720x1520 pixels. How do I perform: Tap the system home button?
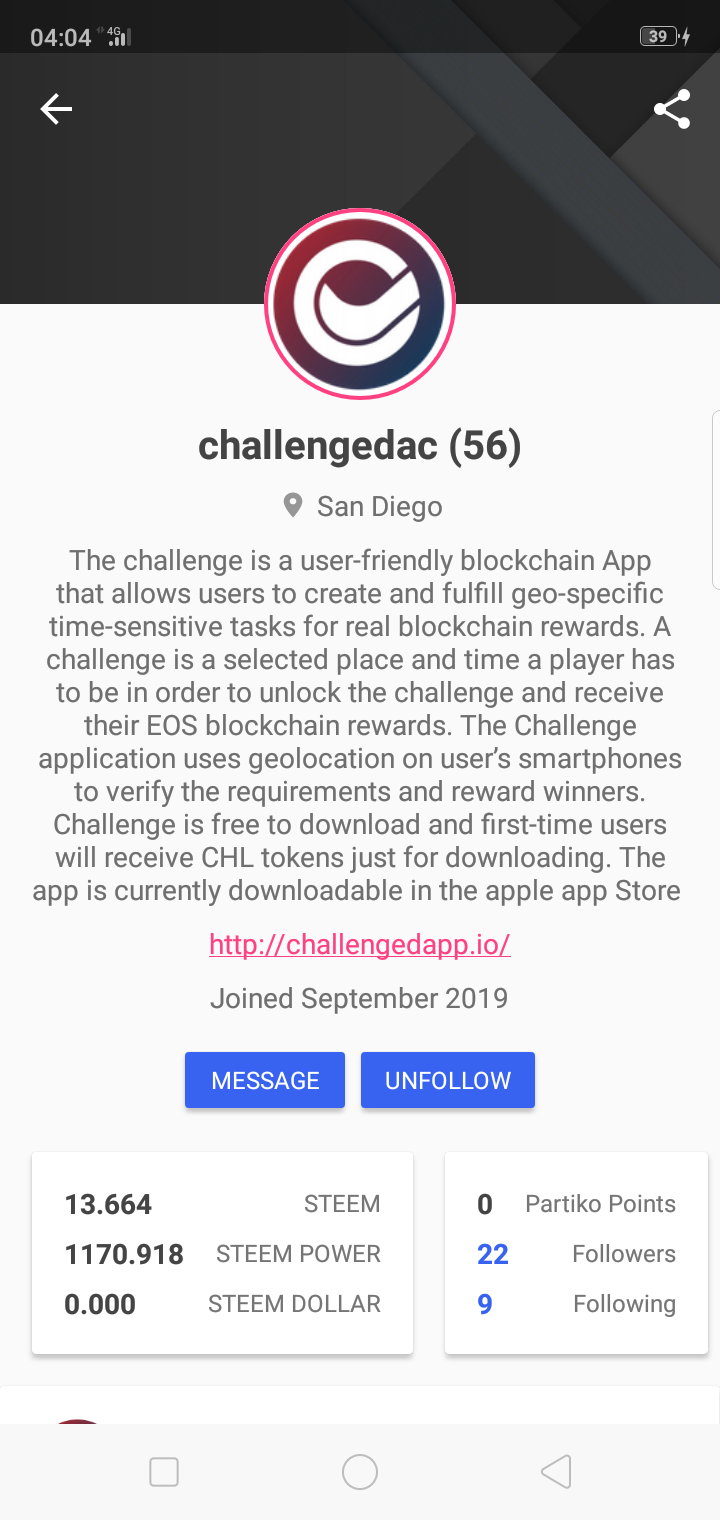360,1471
